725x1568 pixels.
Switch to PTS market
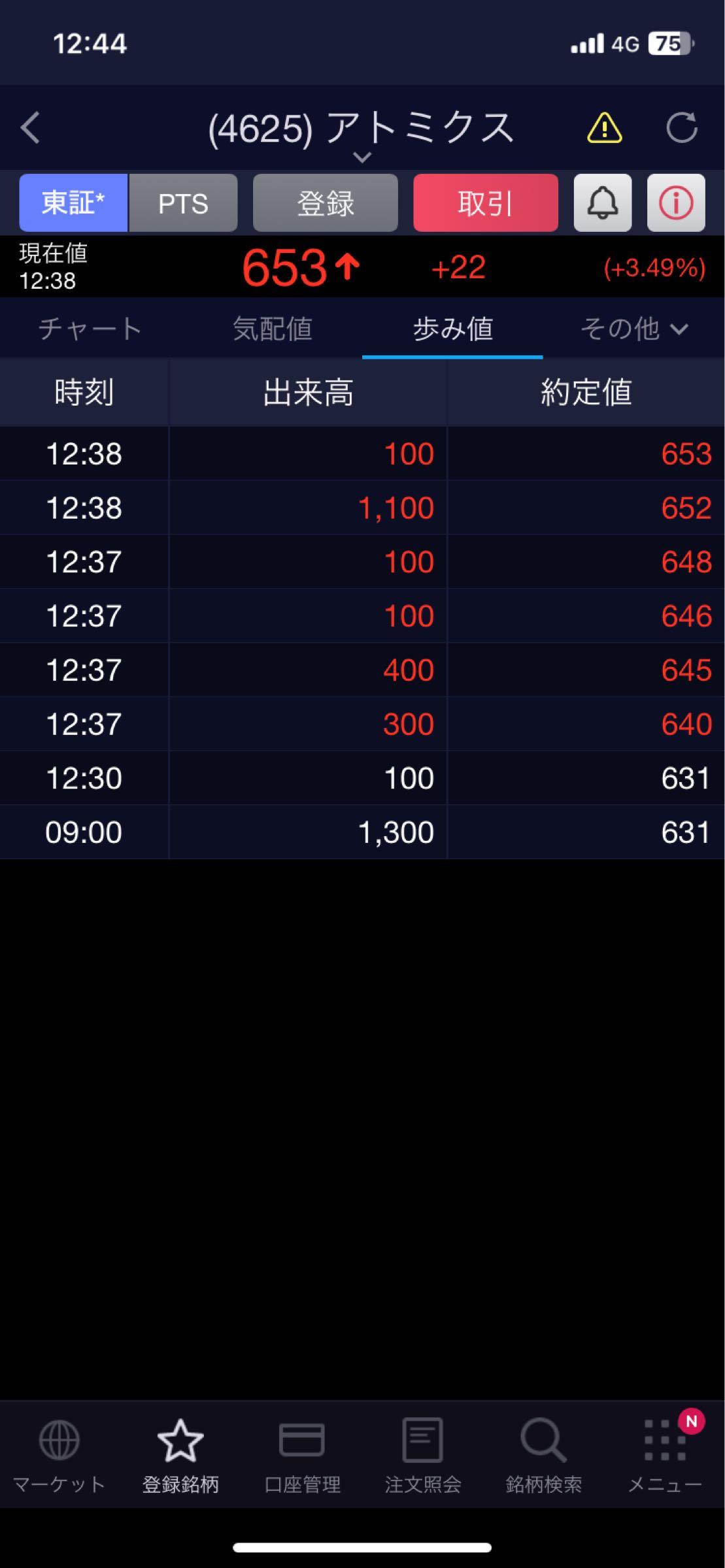pos(183,203)
